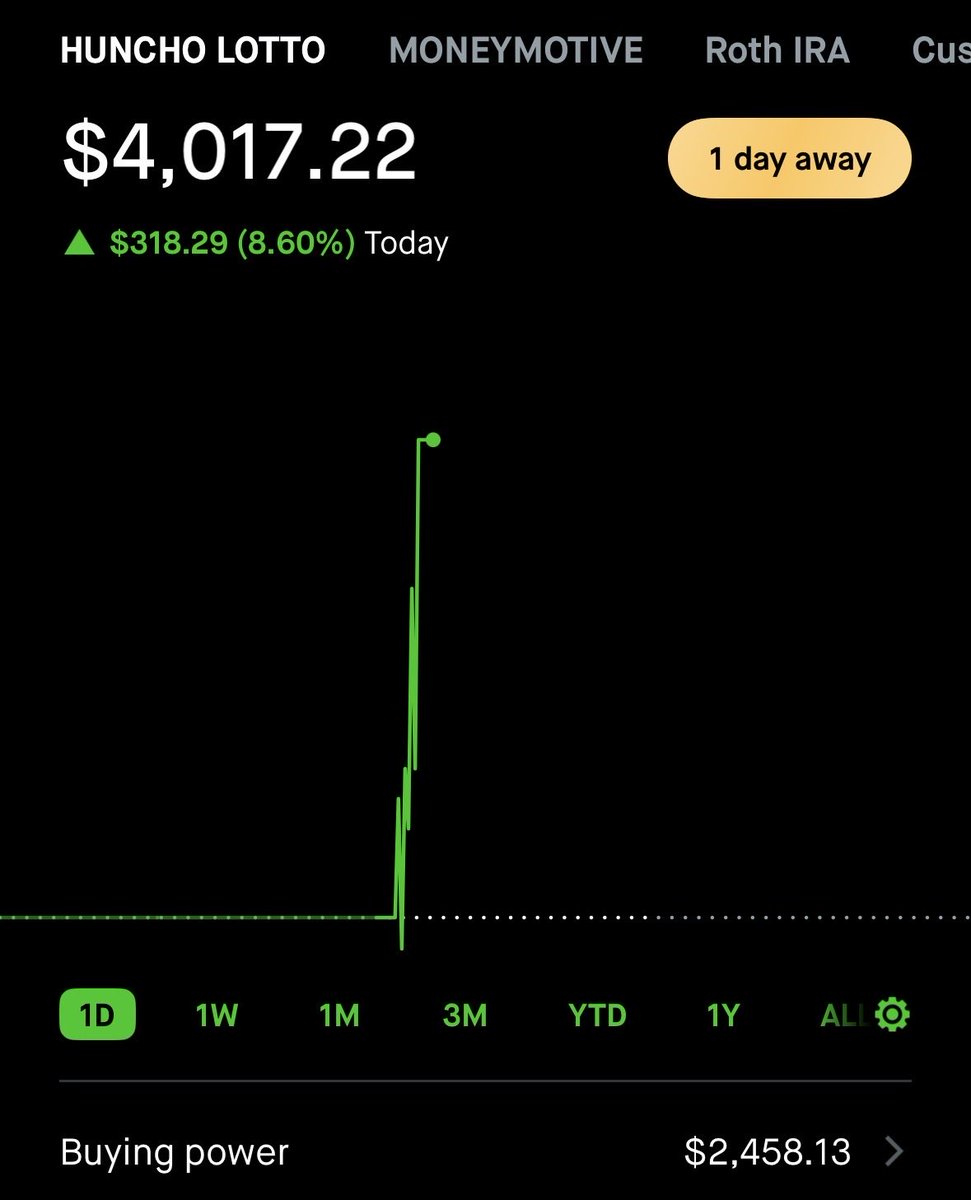This screenshot has width=971, height=1200.
Task: View the 3M chart range
Action: [465, 1016]
